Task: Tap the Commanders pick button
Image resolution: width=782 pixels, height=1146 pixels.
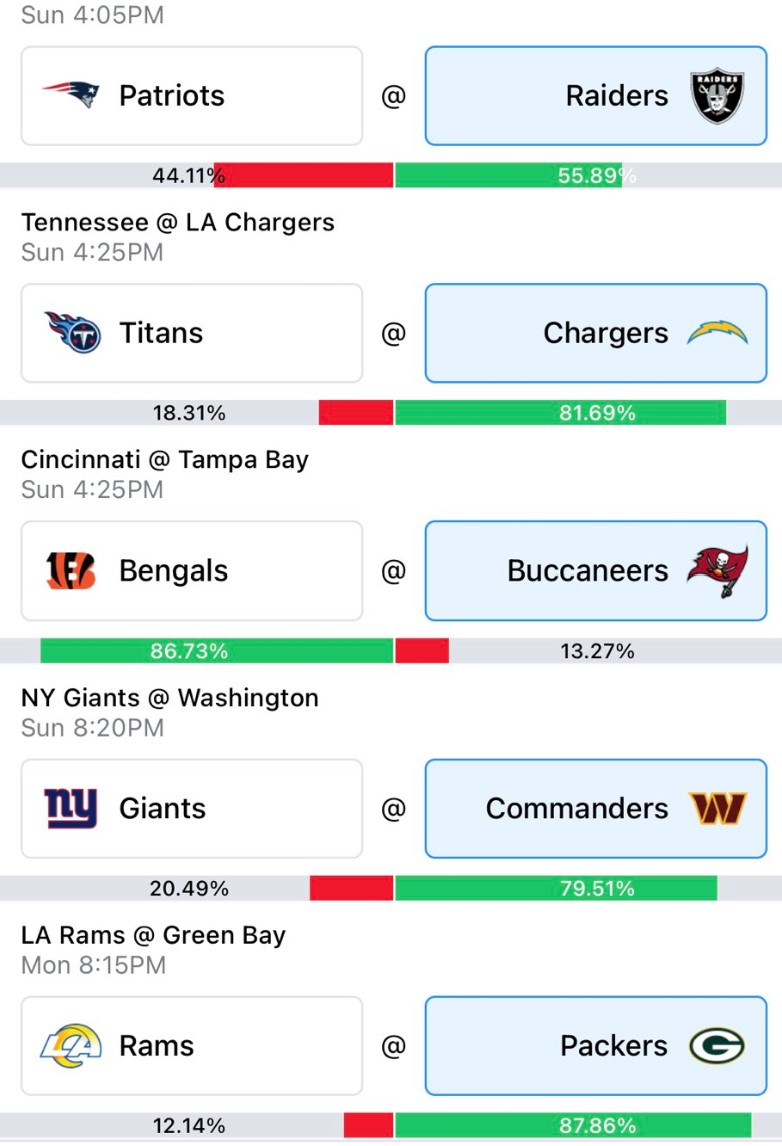Action: pos(596,808)
